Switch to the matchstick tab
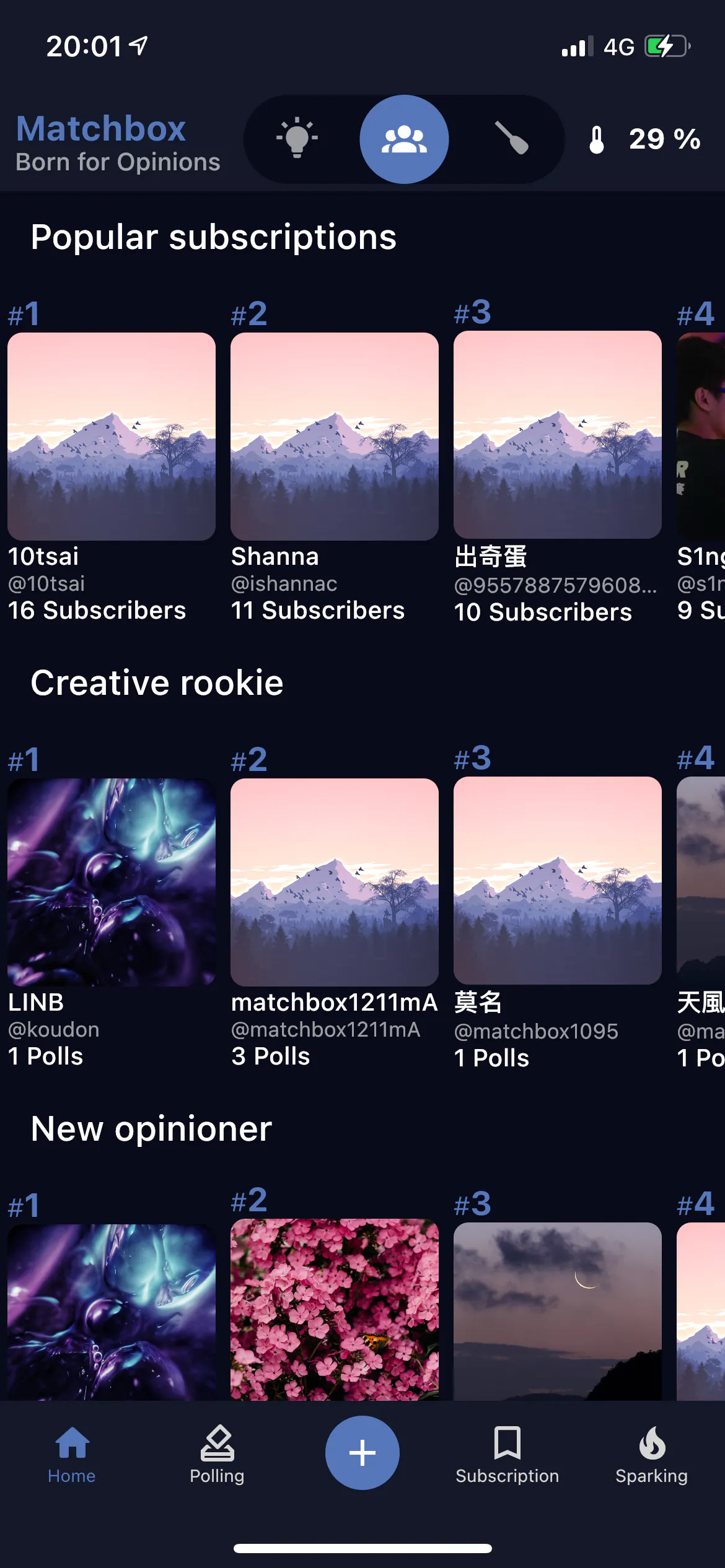Image resolution: width=725 pixels, height=1568 pixels. coord(511,138)
